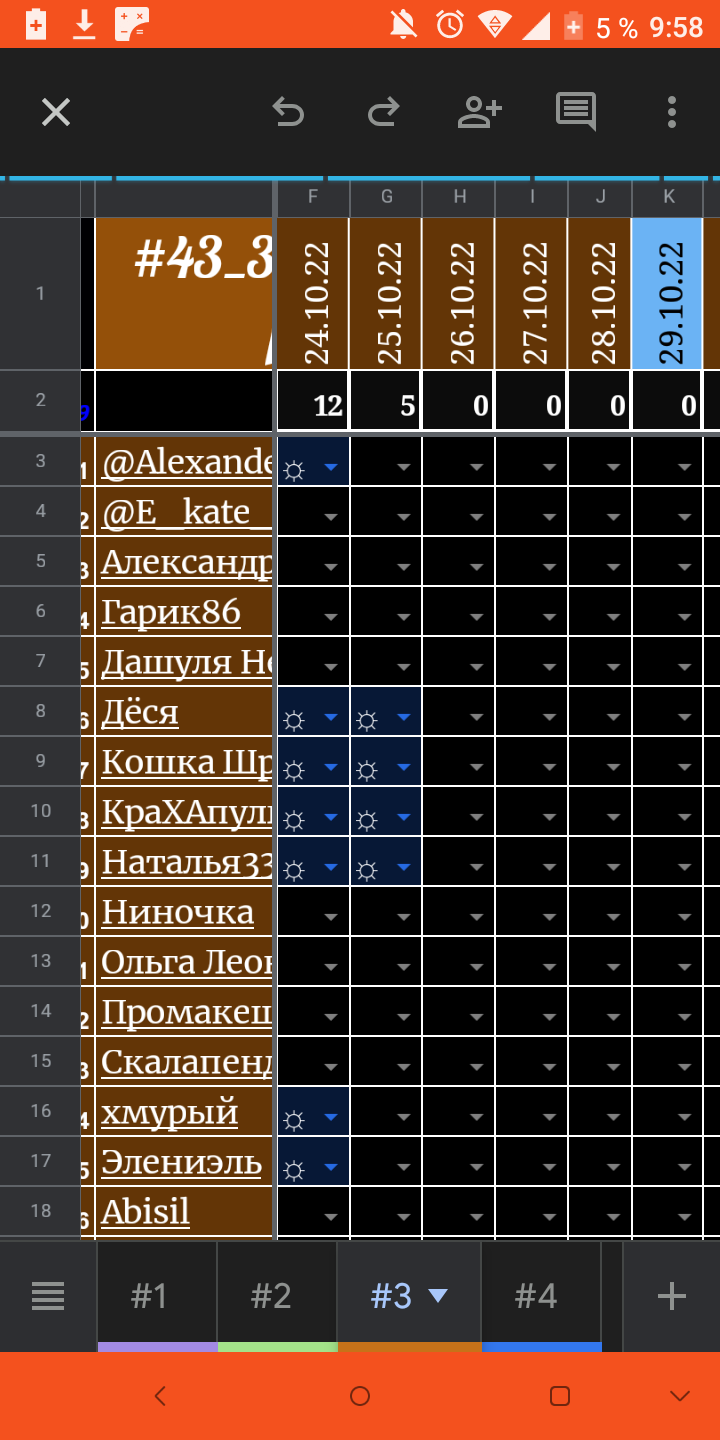The height and width of the screenshot is (1440, 720).
Task: Tap the Redo icon in the toolbar
Action: coord(383,112)
